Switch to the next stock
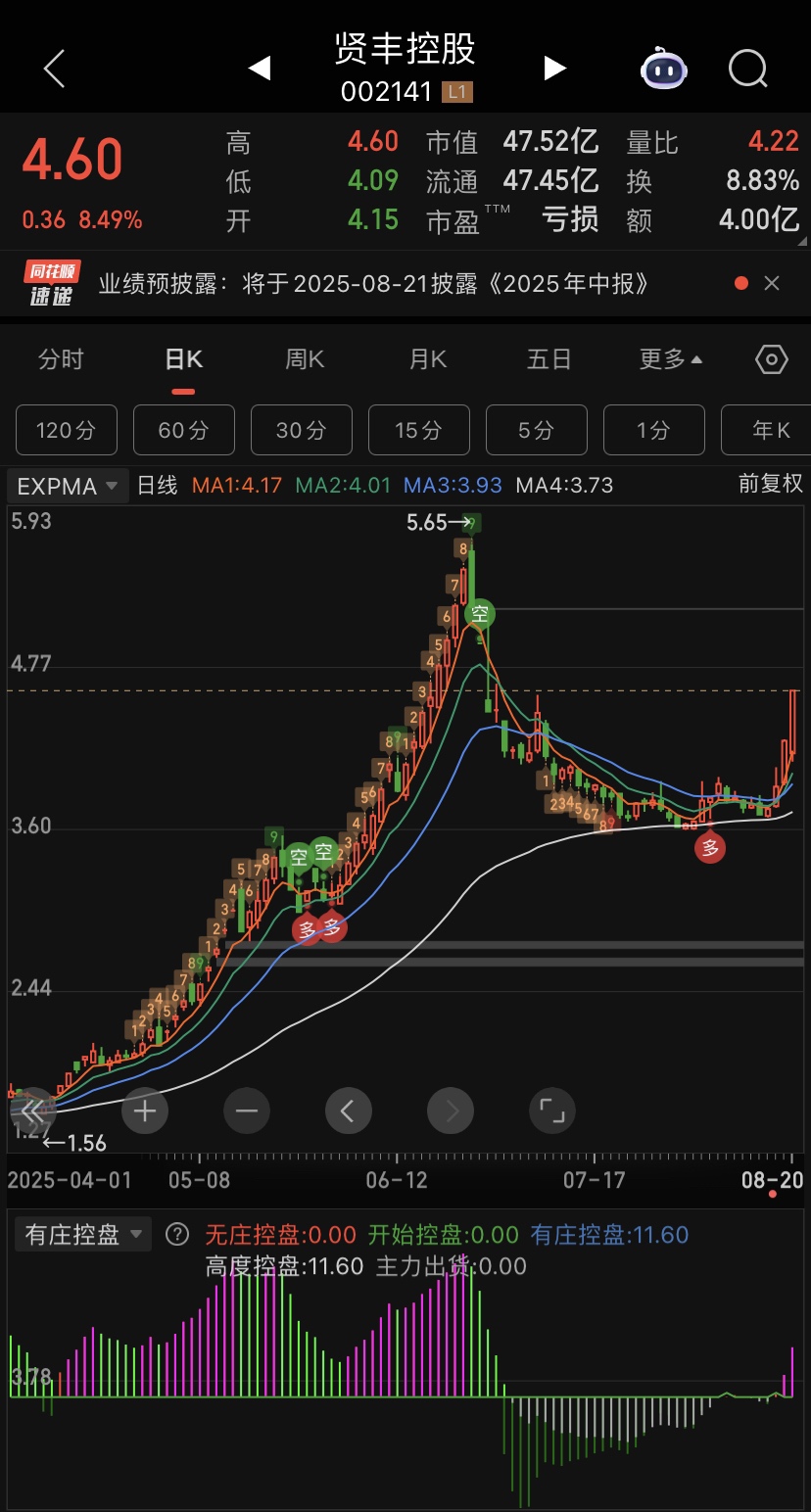This screenshot has height=1512, width=811. (554, 68)
